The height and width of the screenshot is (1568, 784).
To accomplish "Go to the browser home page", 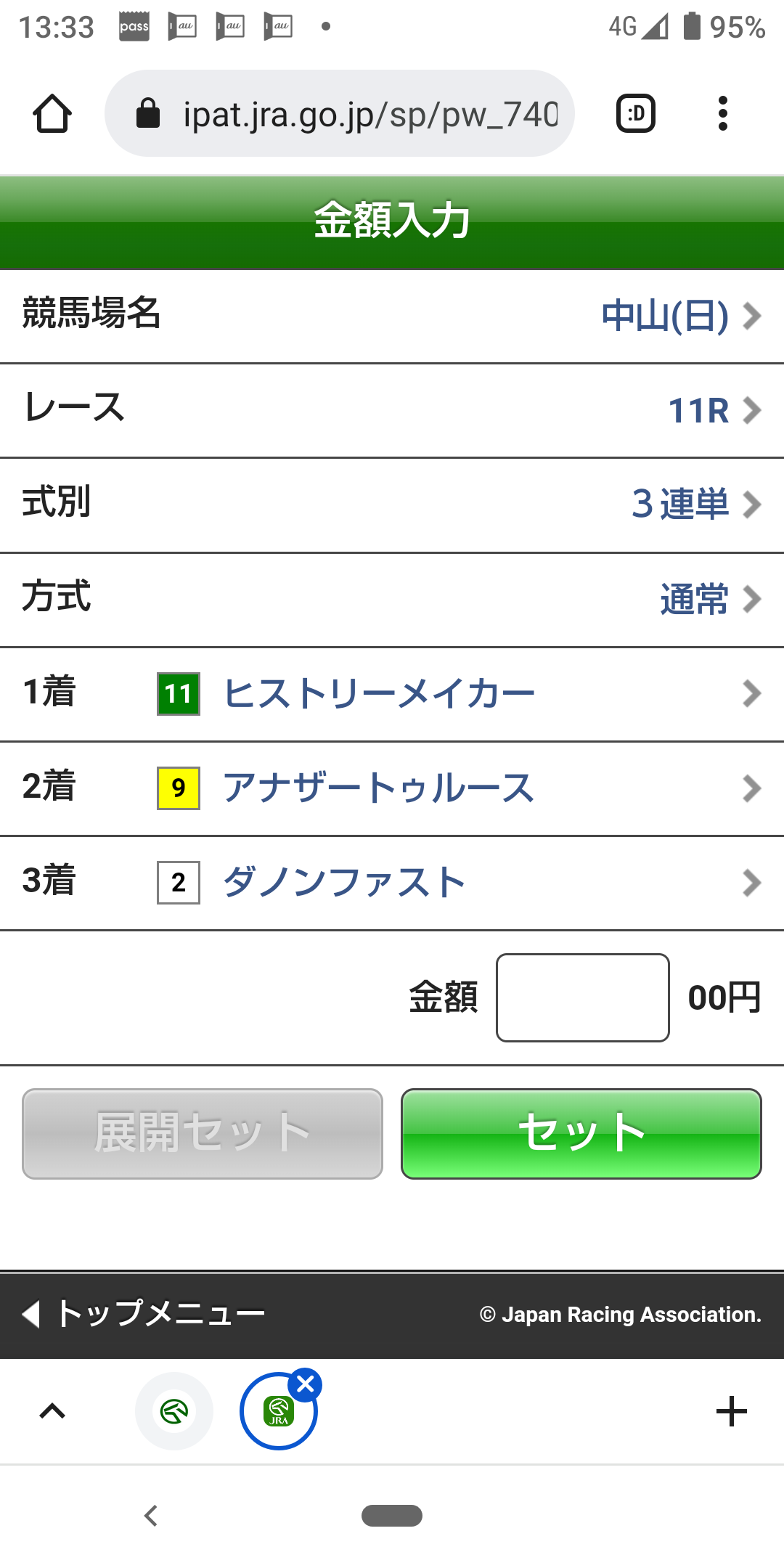I will tap(52, 114).
